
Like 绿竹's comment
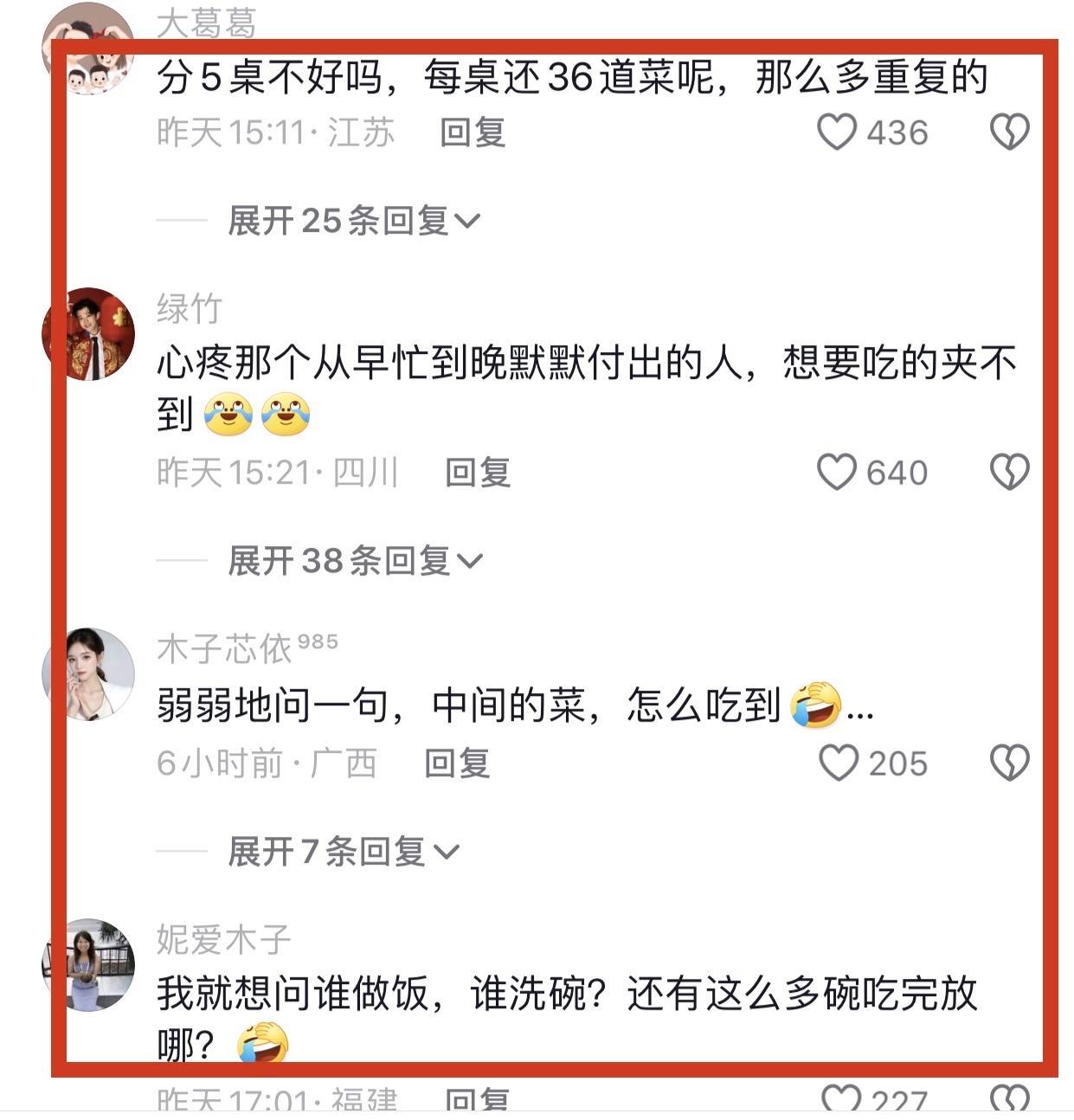click(837, 473)
